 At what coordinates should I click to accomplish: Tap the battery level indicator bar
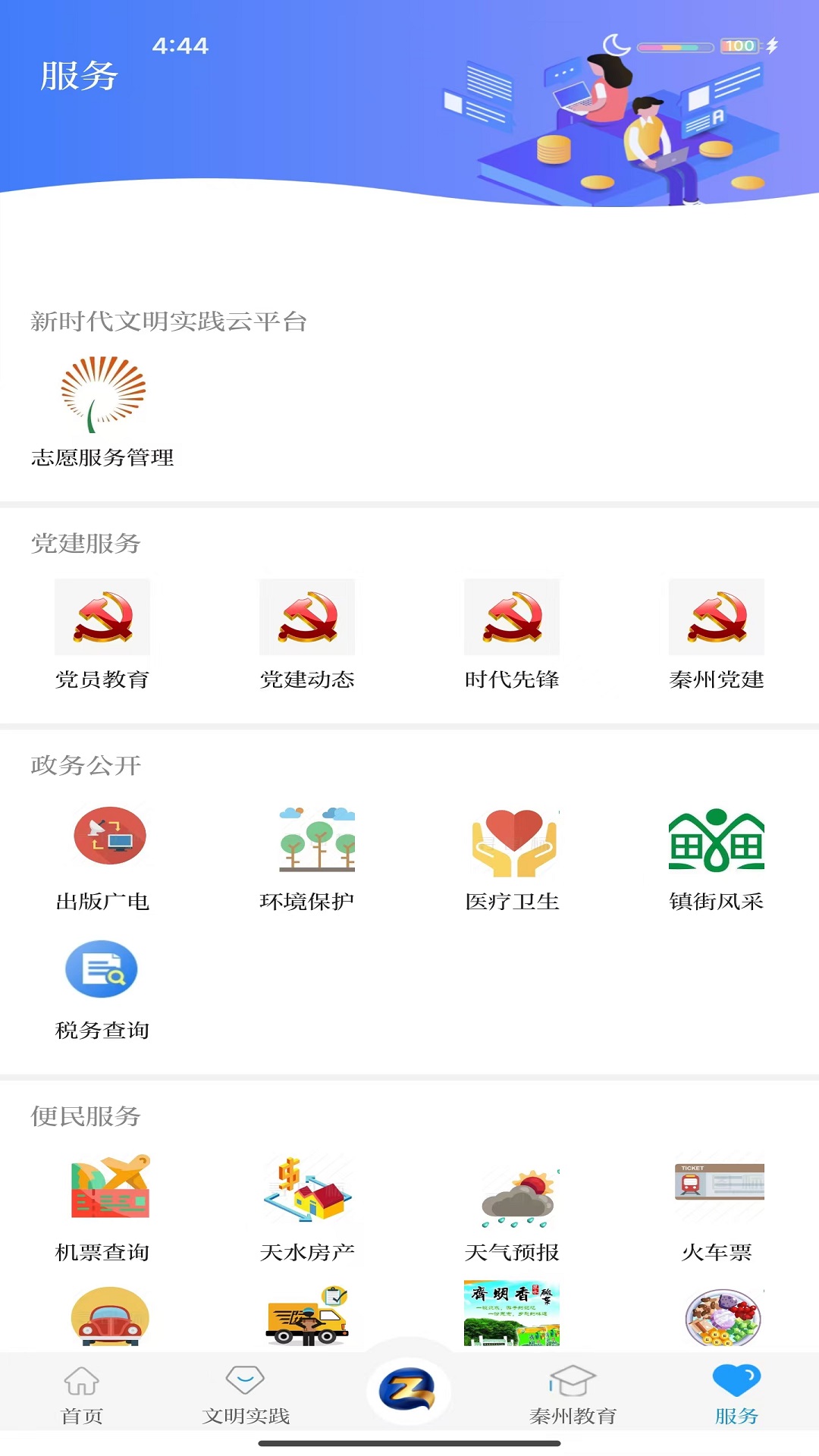coord(673,46)
